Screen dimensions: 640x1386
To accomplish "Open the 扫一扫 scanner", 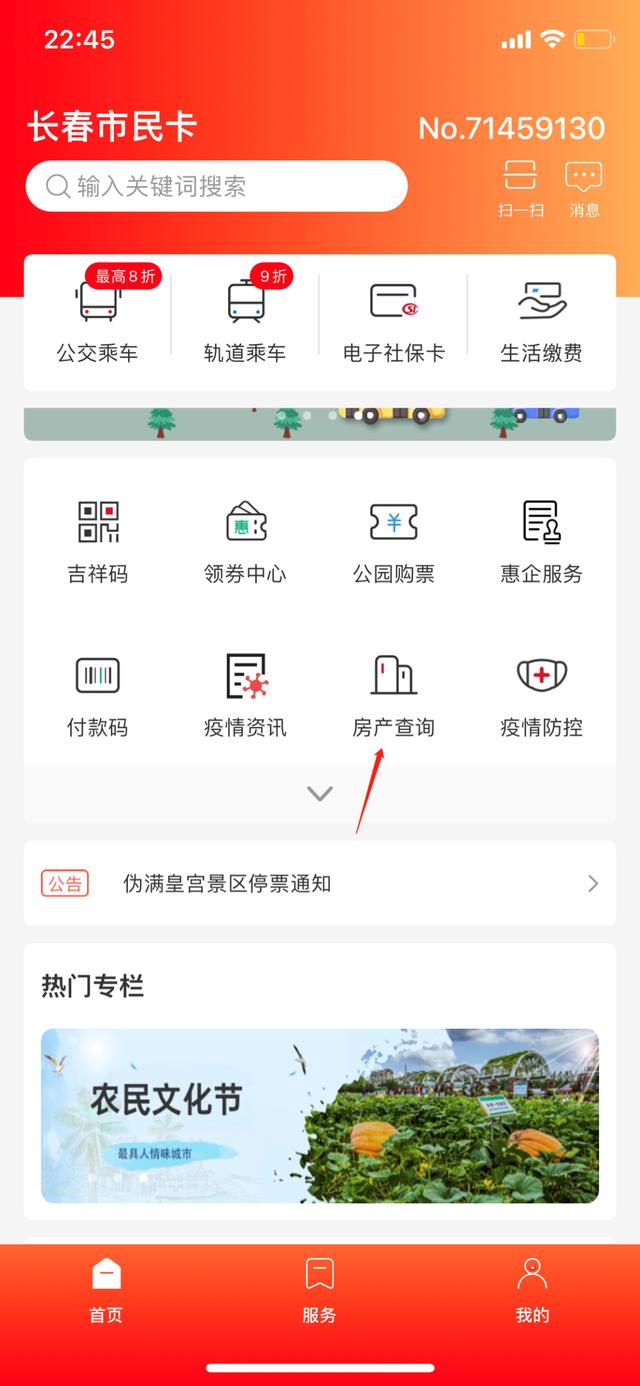I will pyautogui.click(x=520, y=188).
